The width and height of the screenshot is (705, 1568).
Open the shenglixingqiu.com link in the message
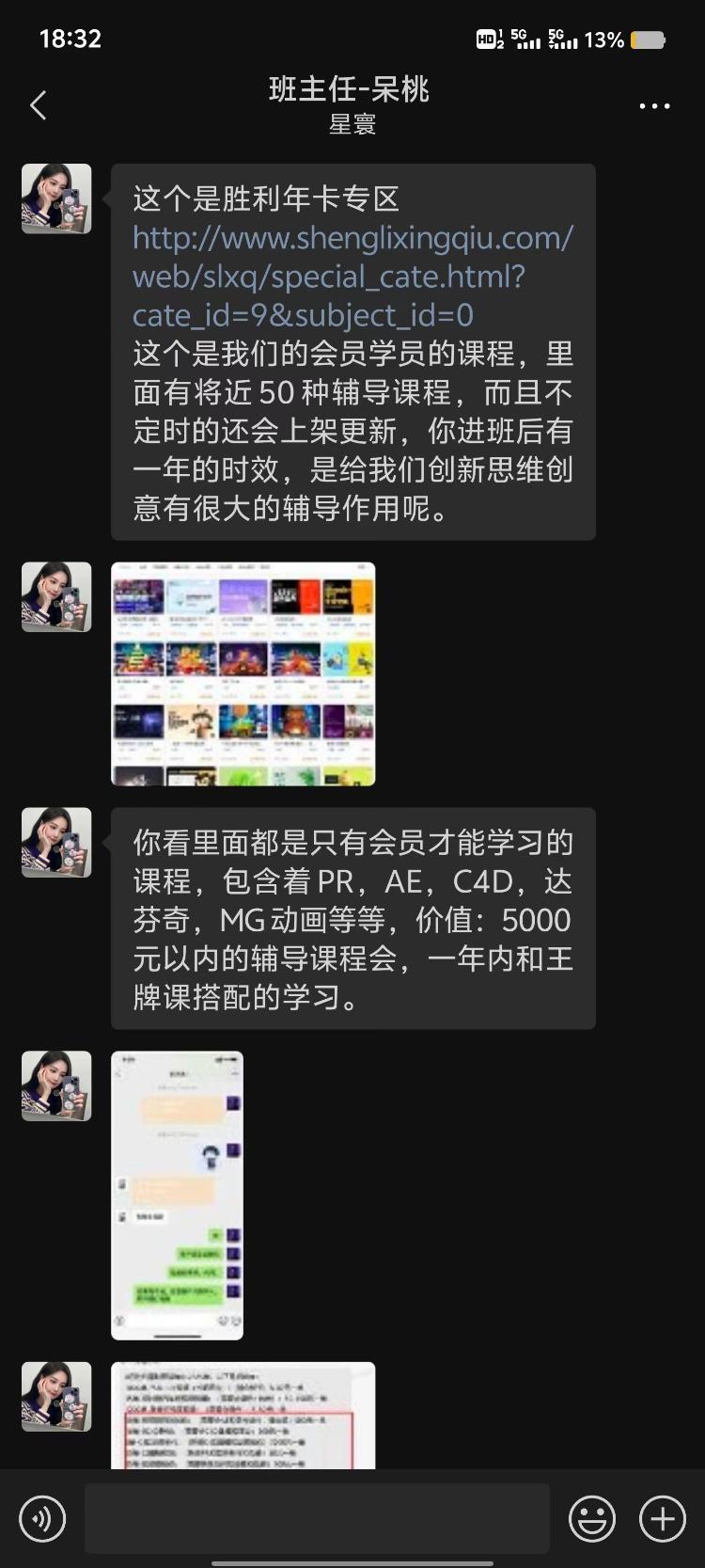pos(352,277)
